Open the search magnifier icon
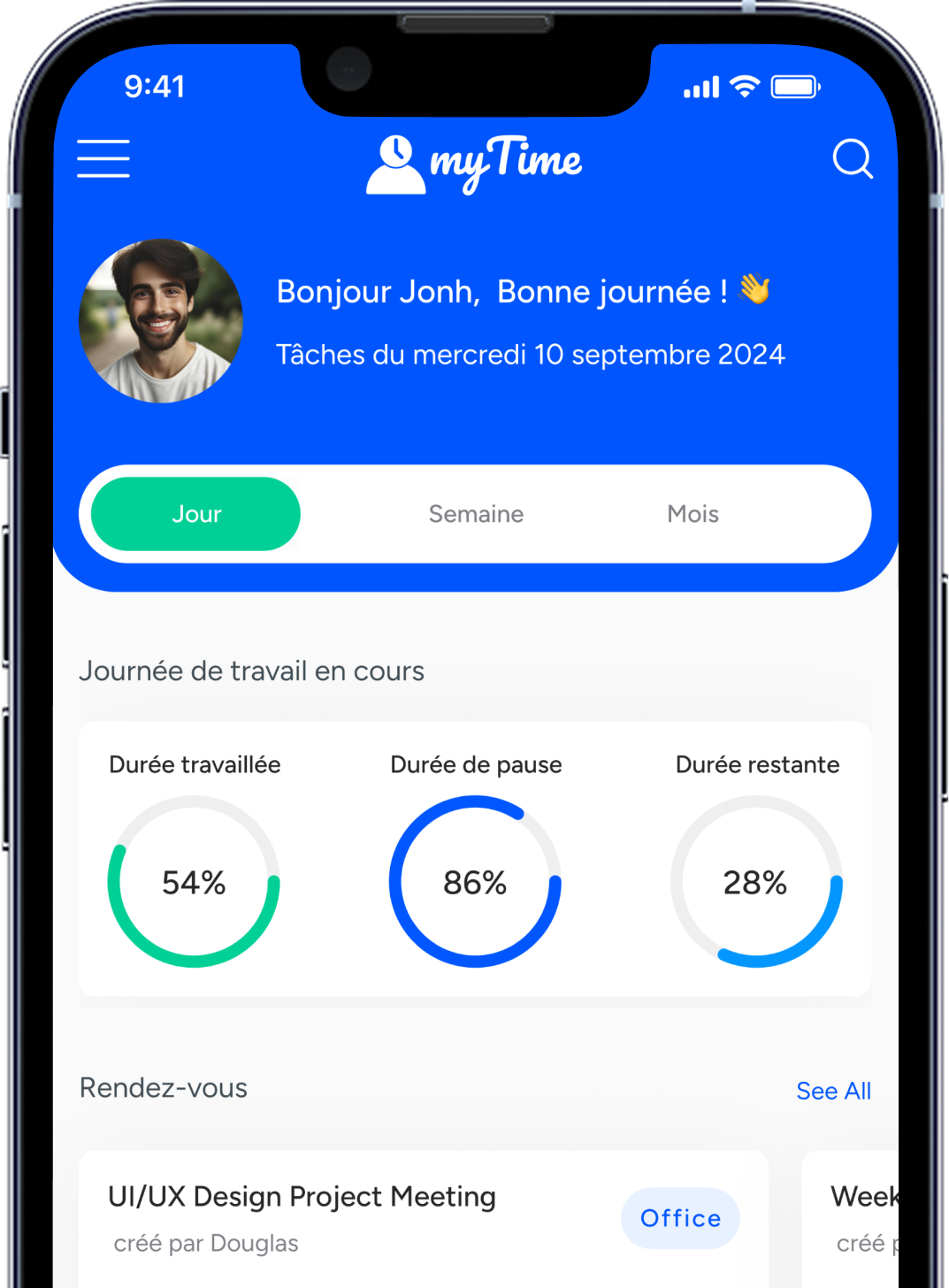The image size is (949, 1288). point(852,159)
